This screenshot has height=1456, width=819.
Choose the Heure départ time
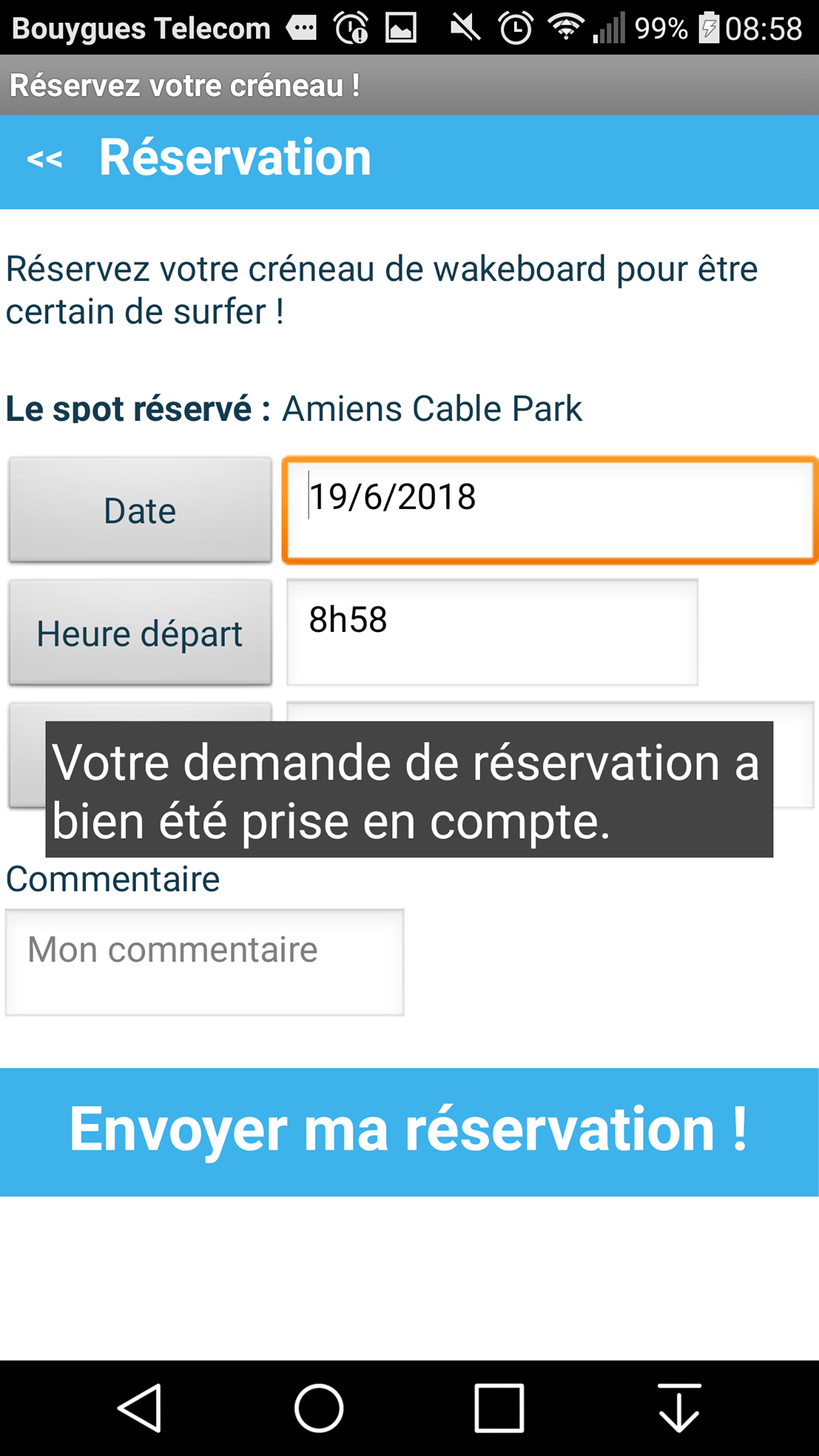[x=140, y=633]
